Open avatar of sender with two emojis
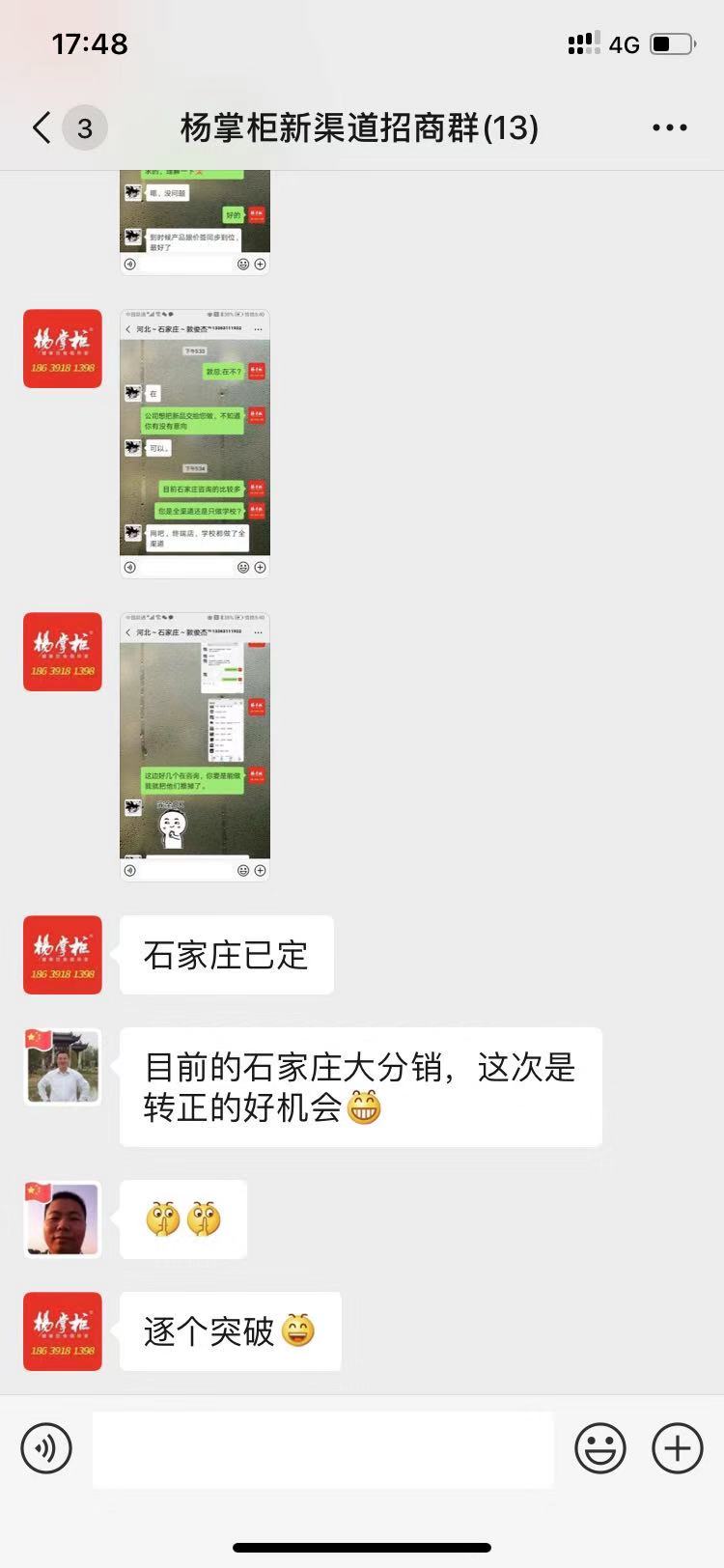This screenshot has height=1568, width=724. pyautogui.click(x=63, y=1219)
